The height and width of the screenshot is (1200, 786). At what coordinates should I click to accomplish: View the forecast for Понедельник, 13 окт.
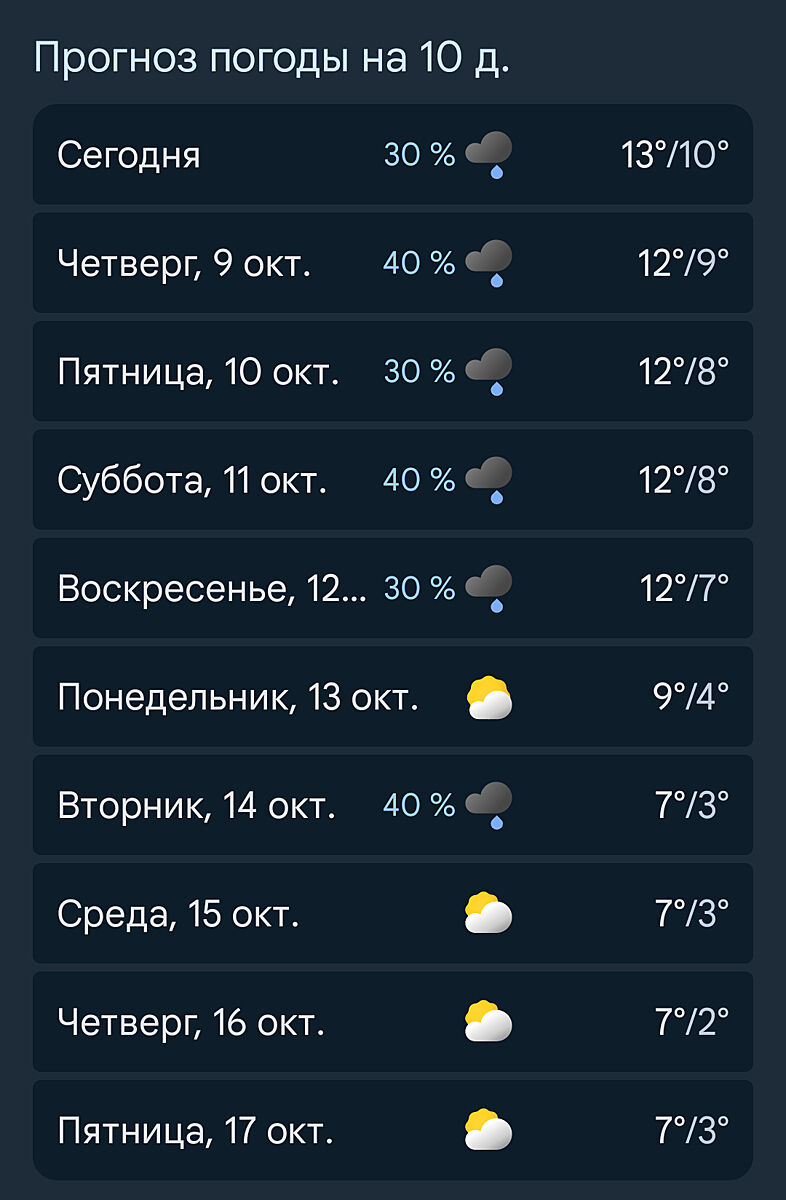pyautogui.click(x=392, y=696)
